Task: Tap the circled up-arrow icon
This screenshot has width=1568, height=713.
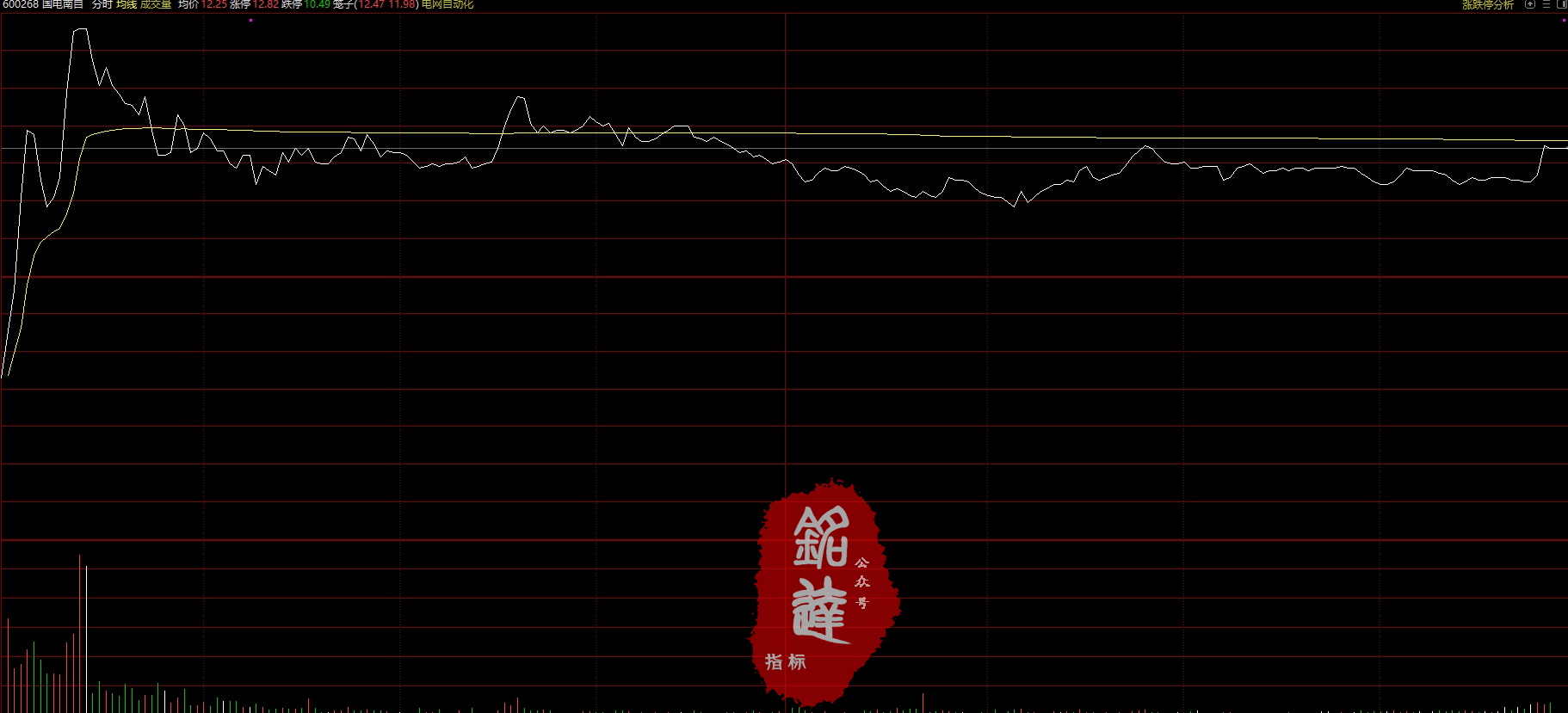Action: click(x=1530, y=4)
